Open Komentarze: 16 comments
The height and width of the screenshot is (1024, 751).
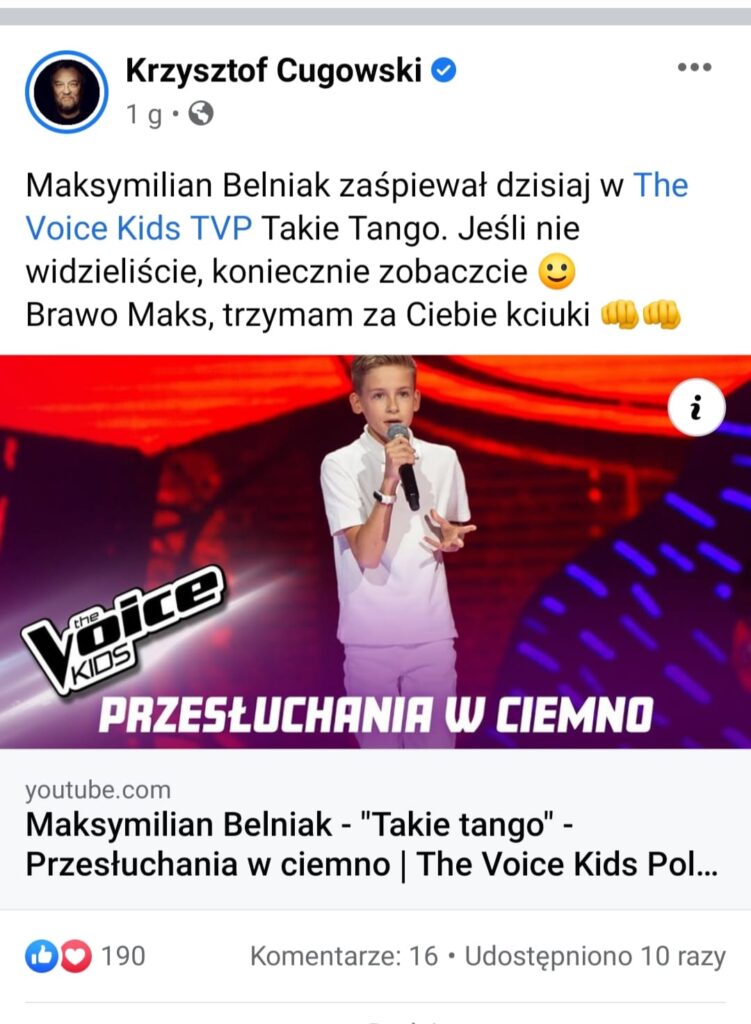coord(344,956)
